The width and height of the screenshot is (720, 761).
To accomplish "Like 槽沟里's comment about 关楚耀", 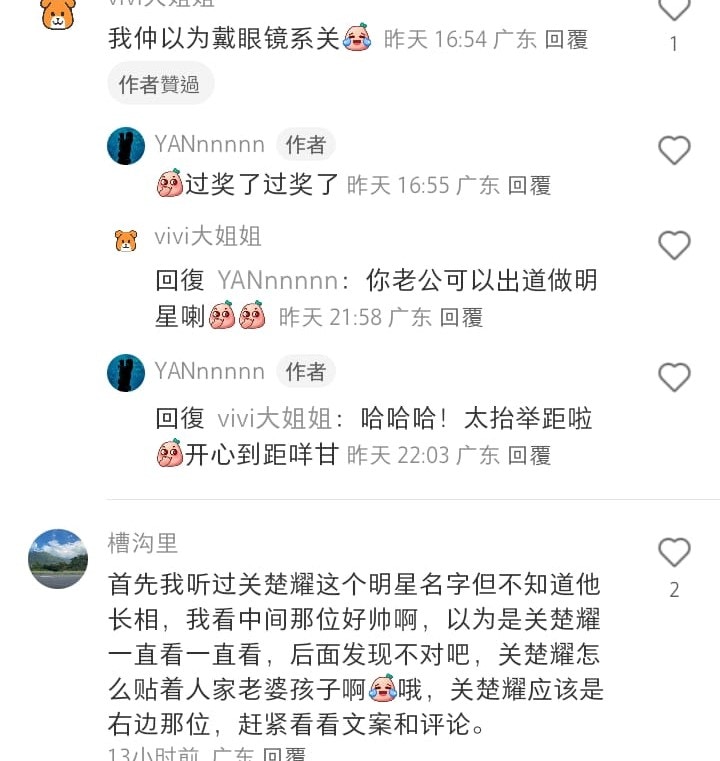I will click(674, 552).
